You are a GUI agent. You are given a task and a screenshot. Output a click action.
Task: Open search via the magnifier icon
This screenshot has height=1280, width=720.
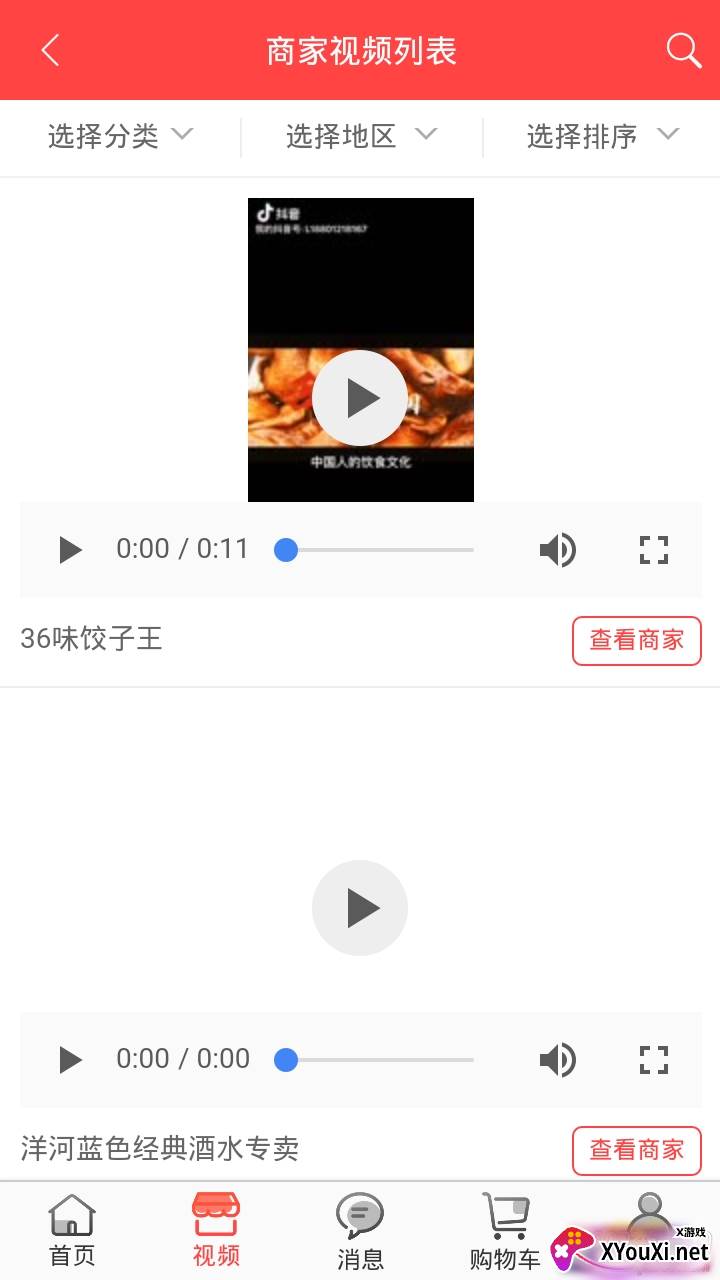pos(684,50)
